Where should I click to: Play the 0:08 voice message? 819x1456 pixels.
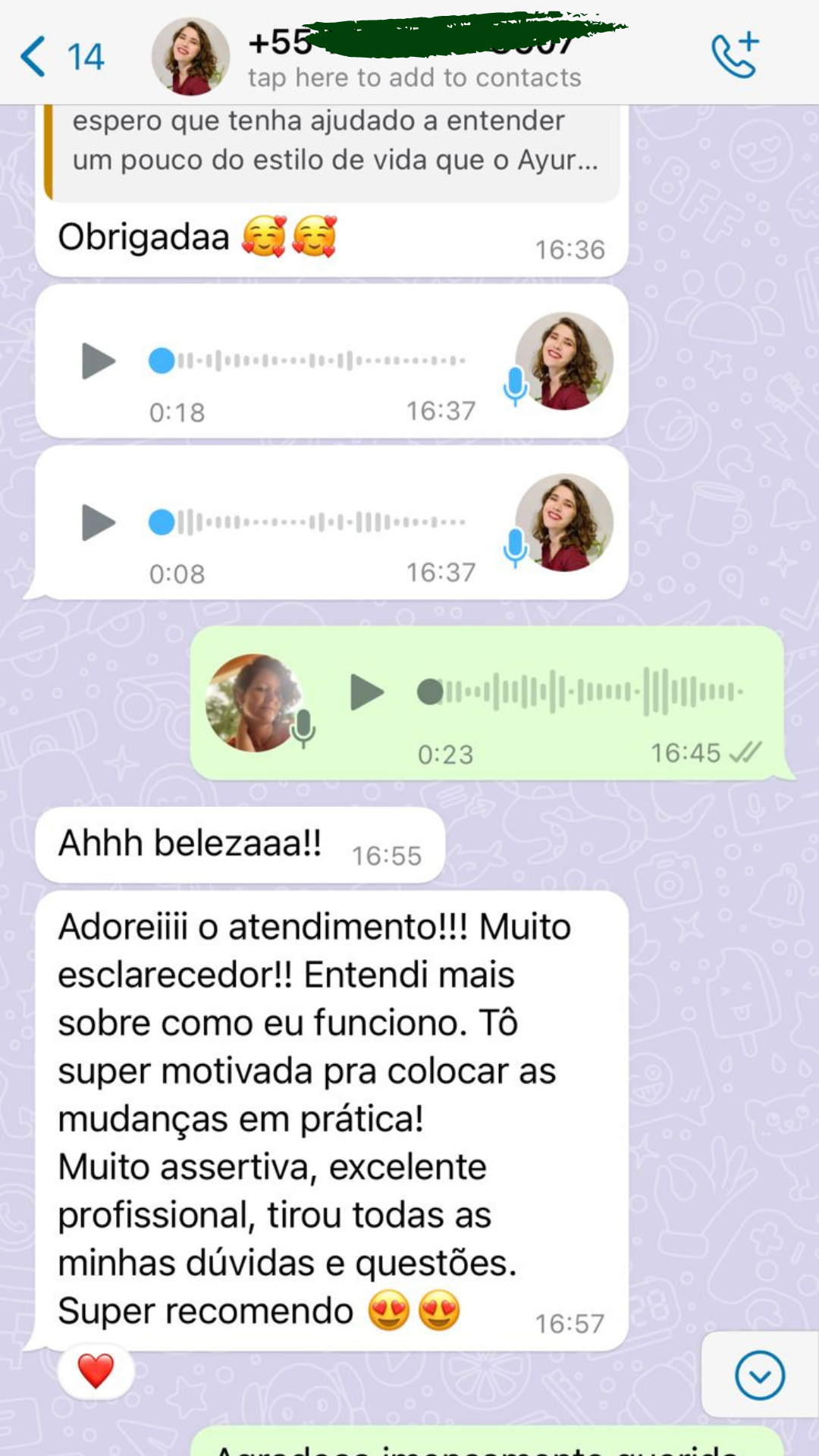click(99, 522)
